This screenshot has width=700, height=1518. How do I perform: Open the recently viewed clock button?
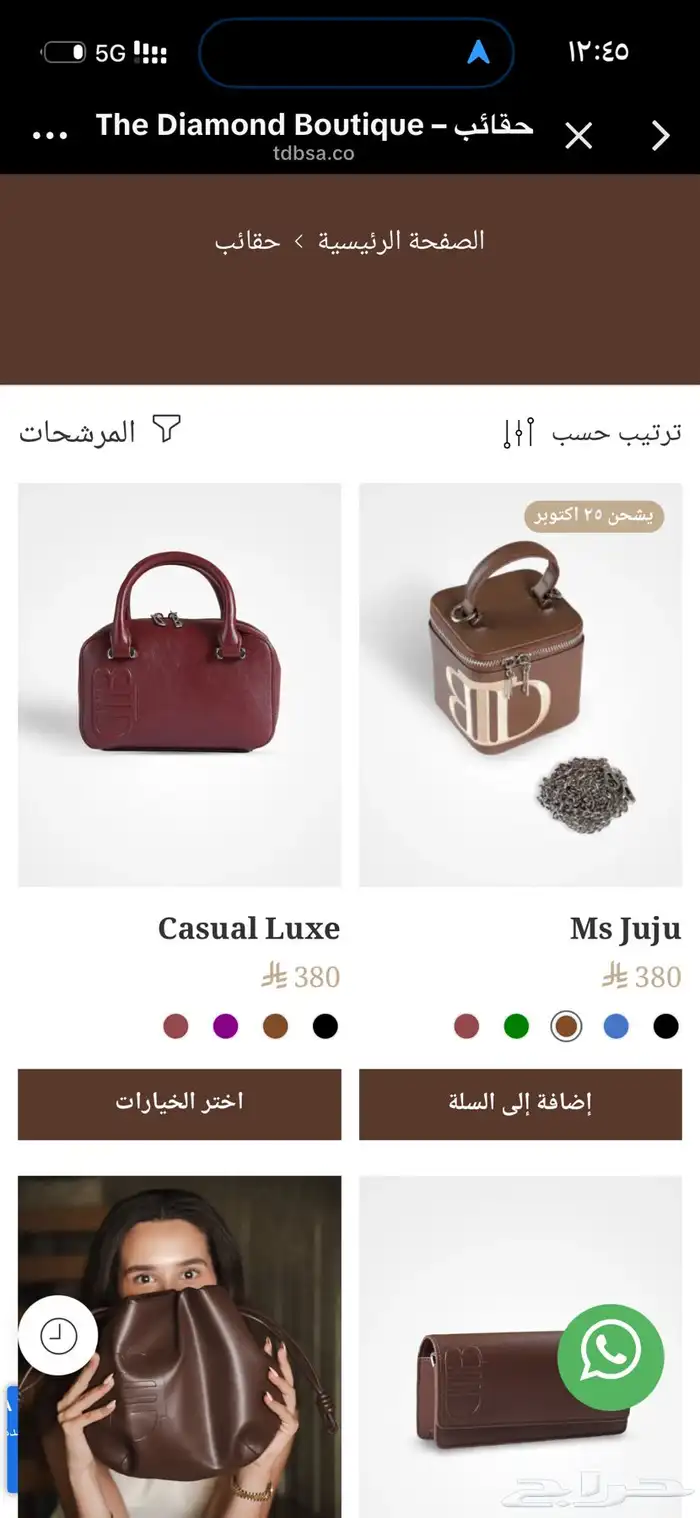click(58, 1336)
